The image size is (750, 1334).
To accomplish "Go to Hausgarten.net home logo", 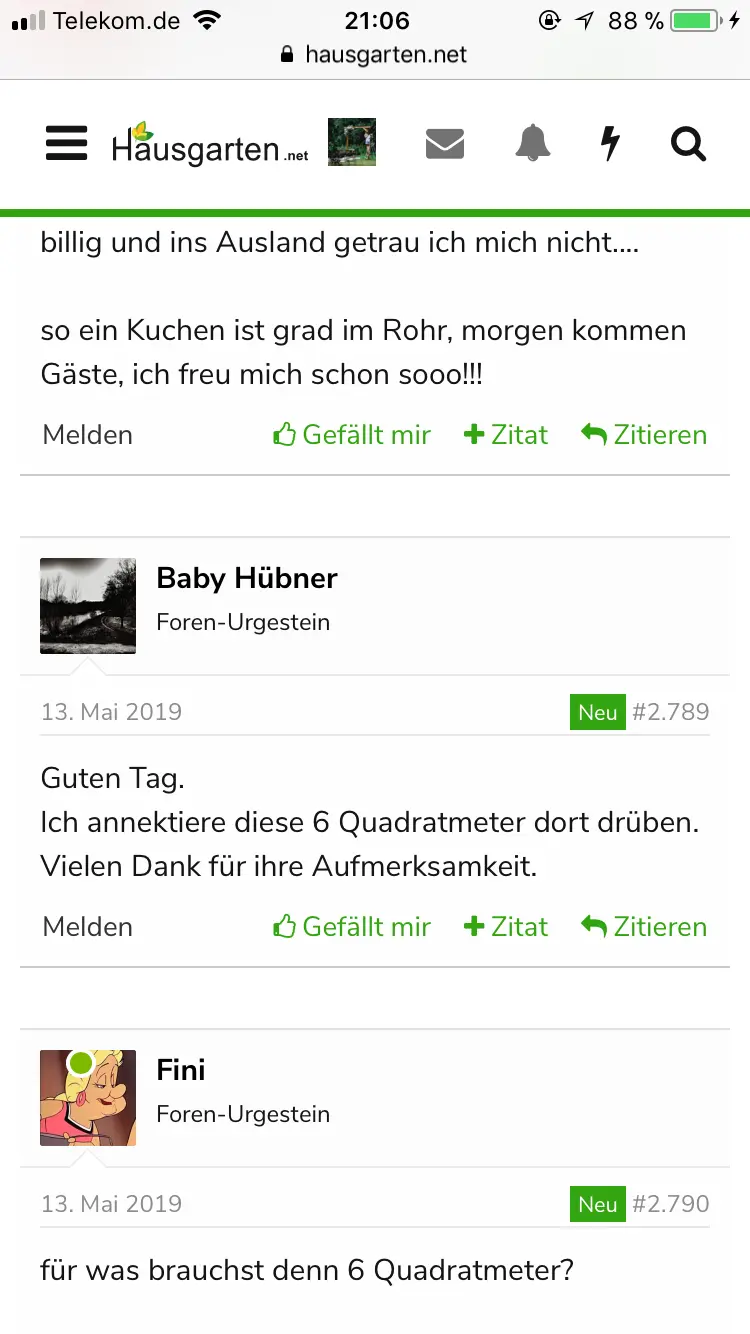I will click(210, 145).
